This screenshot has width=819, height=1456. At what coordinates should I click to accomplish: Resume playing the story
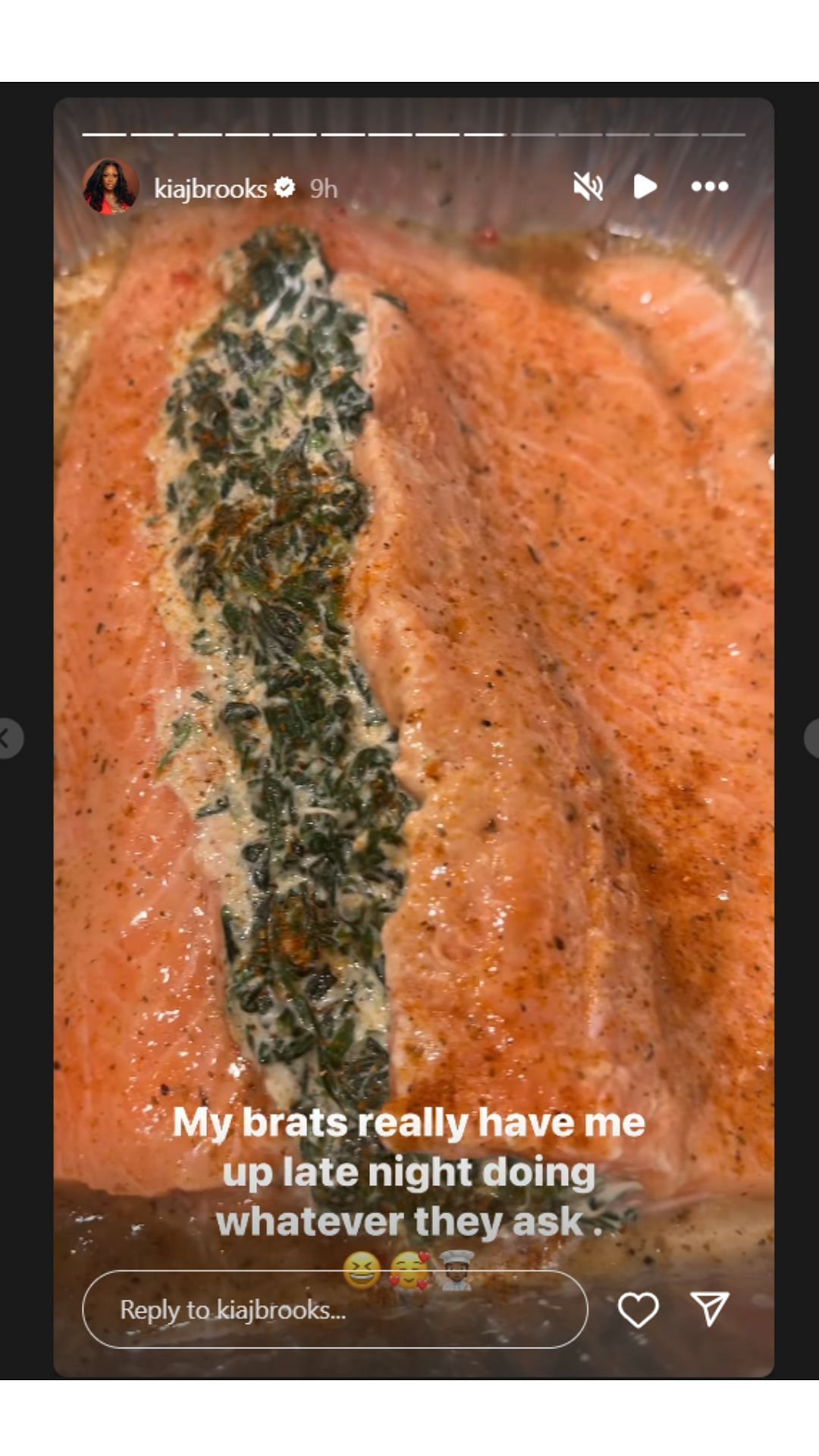coord(645,187)
